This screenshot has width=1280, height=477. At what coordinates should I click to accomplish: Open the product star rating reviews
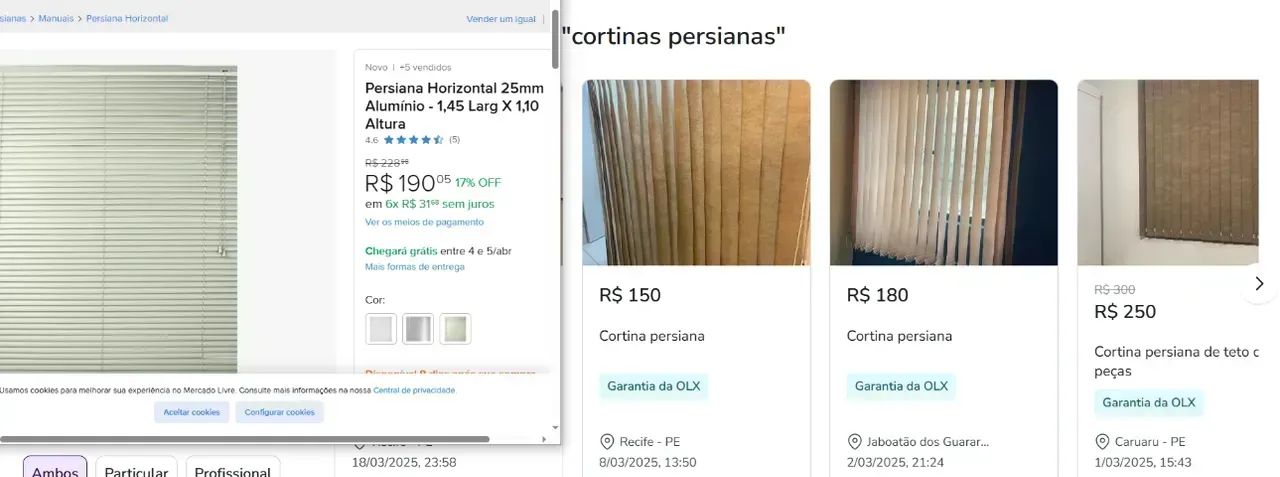tap(413, 140)
